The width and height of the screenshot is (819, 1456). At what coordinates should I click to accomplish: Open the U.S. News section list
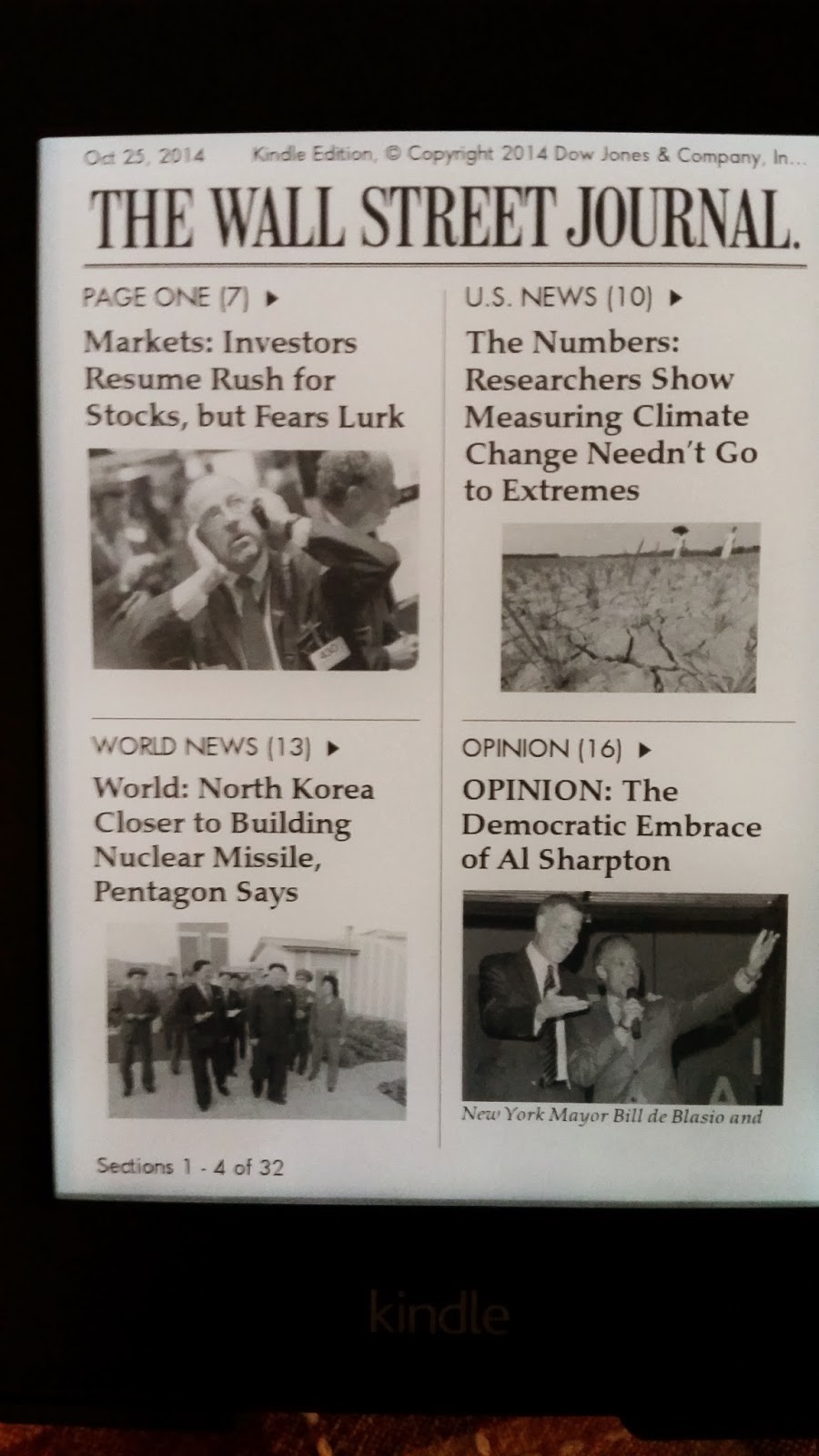[x=572, y=298]
